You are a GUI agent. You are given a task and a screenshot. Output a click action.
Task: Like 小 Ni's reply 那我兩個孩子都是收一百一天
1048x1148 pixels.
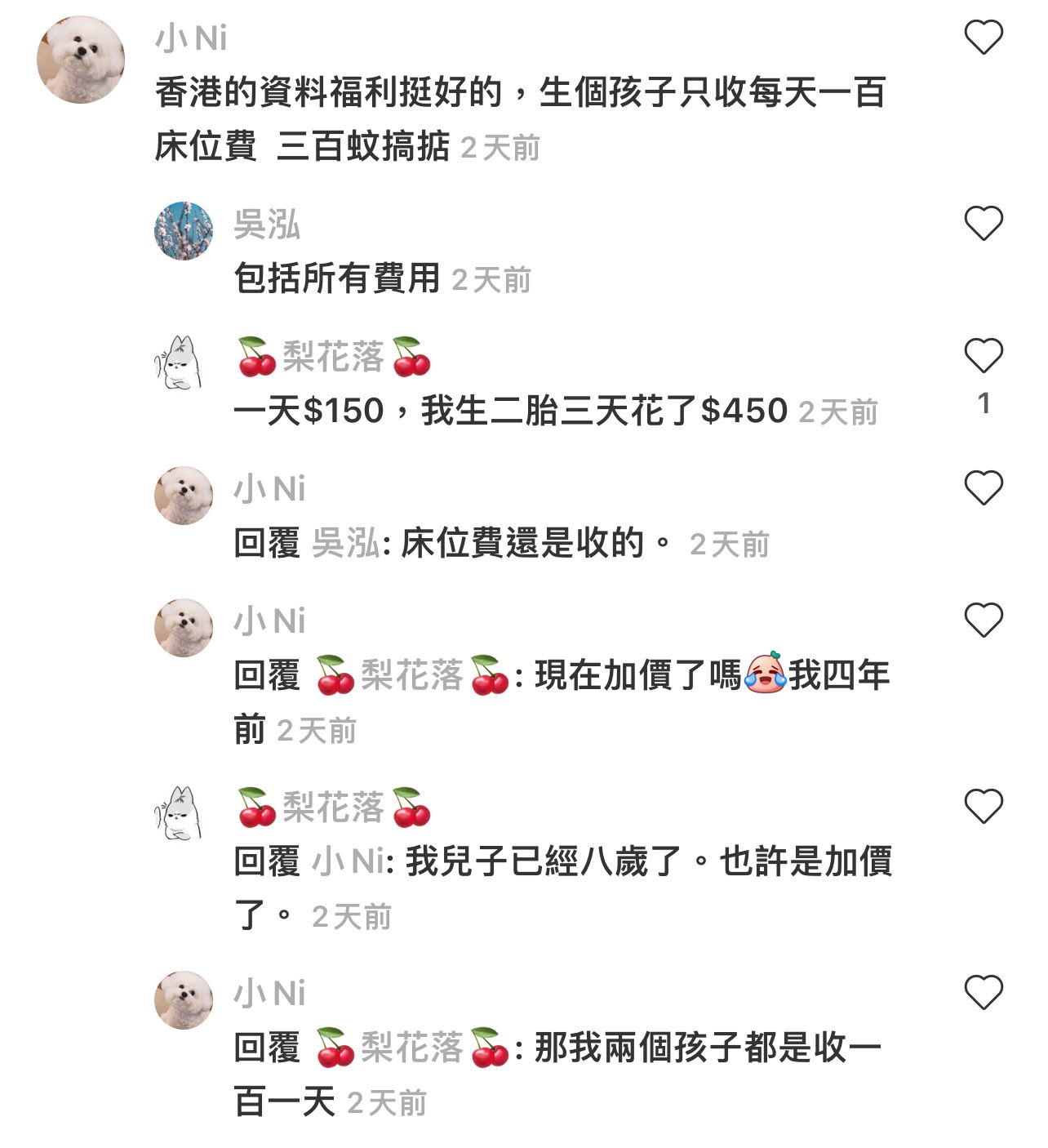coord(984,993)
